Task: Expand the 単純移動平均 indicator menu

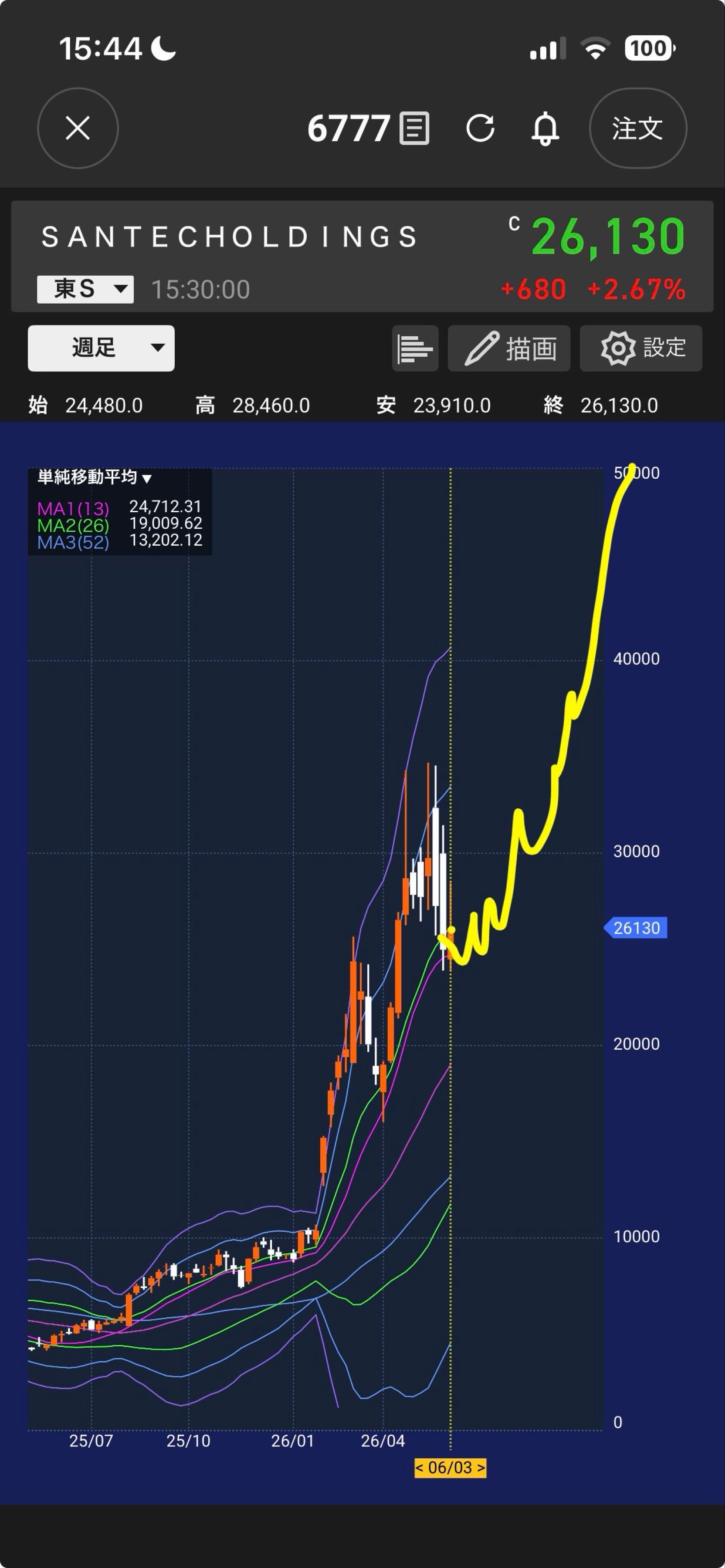Action: [x=95, y=477]
